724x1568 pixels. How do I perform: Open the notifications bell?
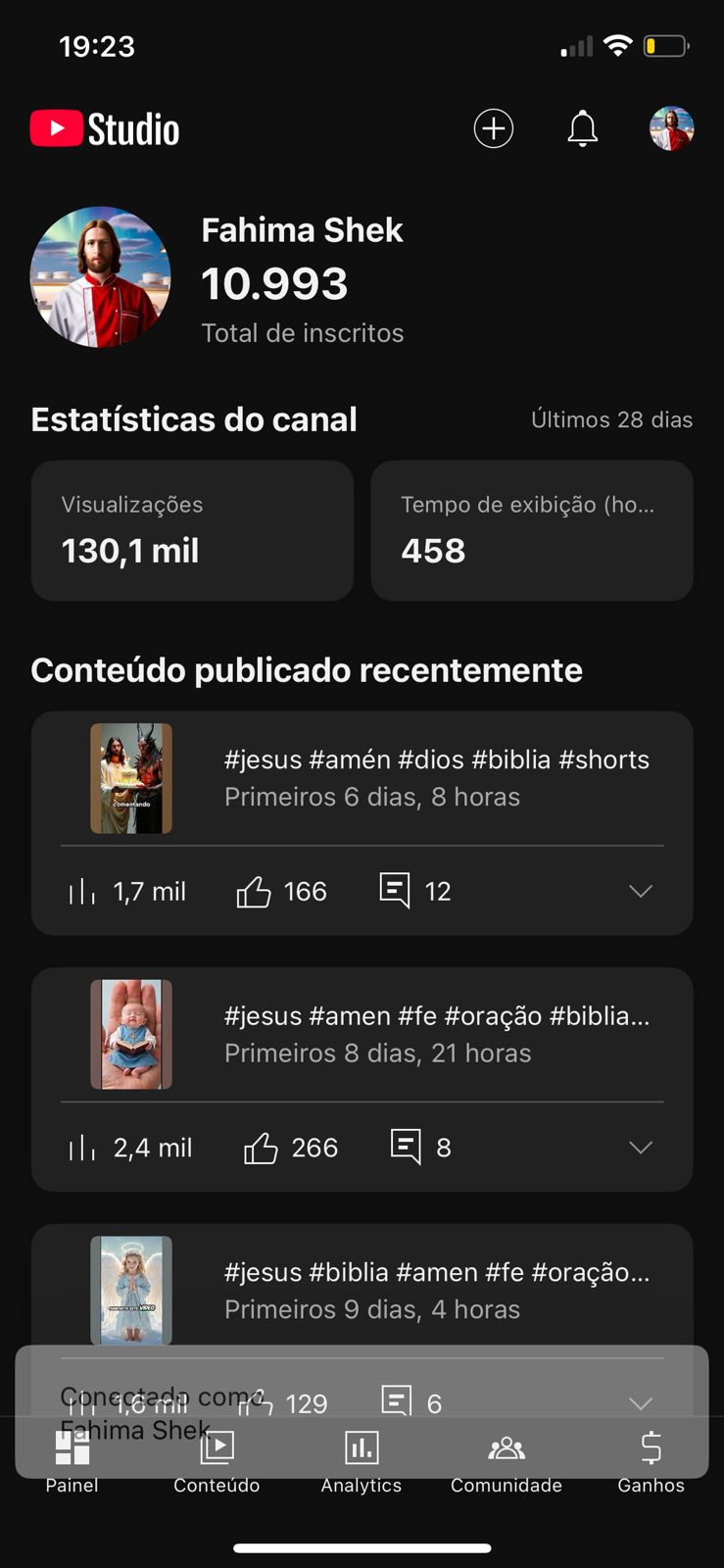pos(582,128)
